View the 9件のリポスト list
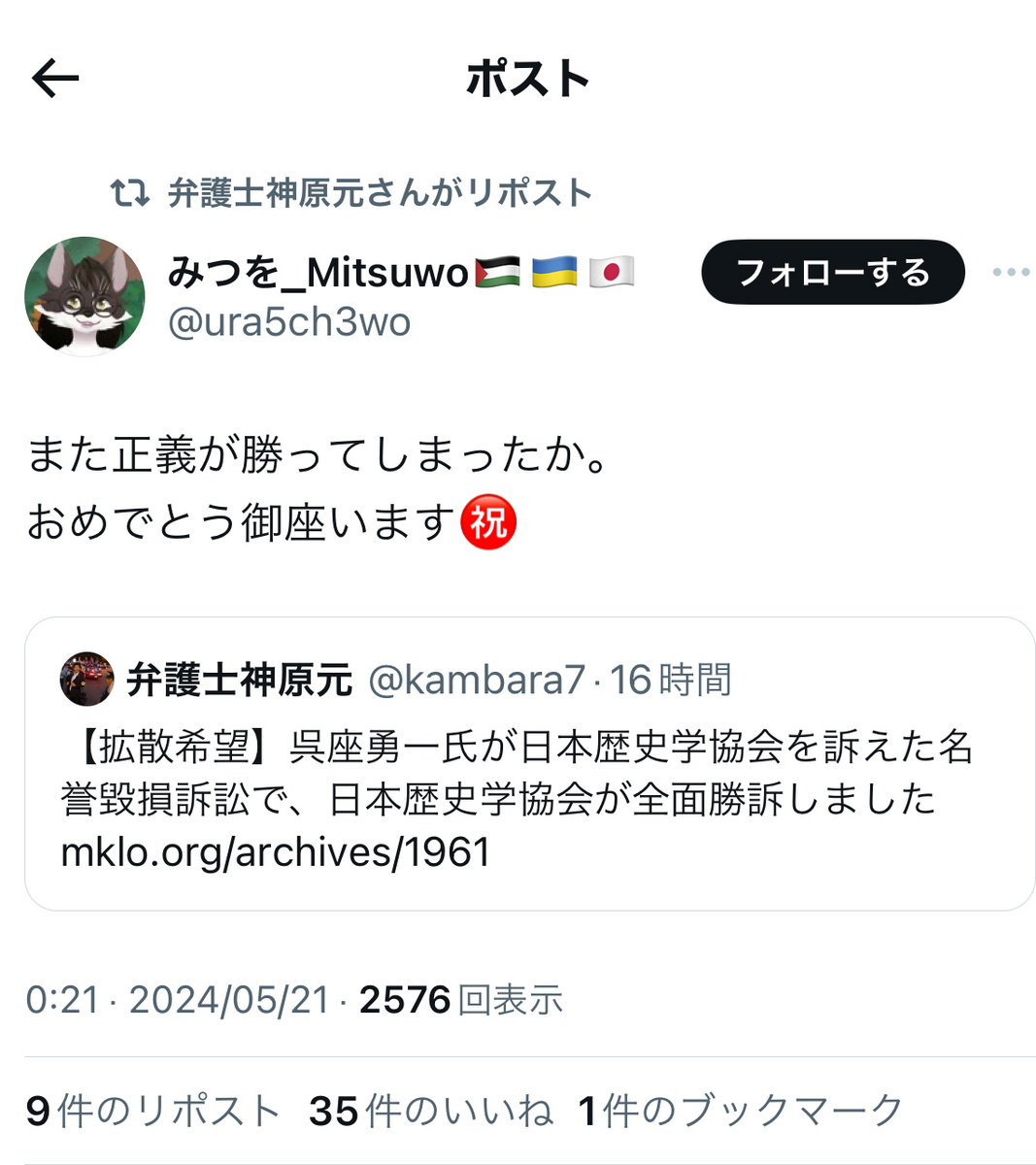 click(x=152, y=1112)
